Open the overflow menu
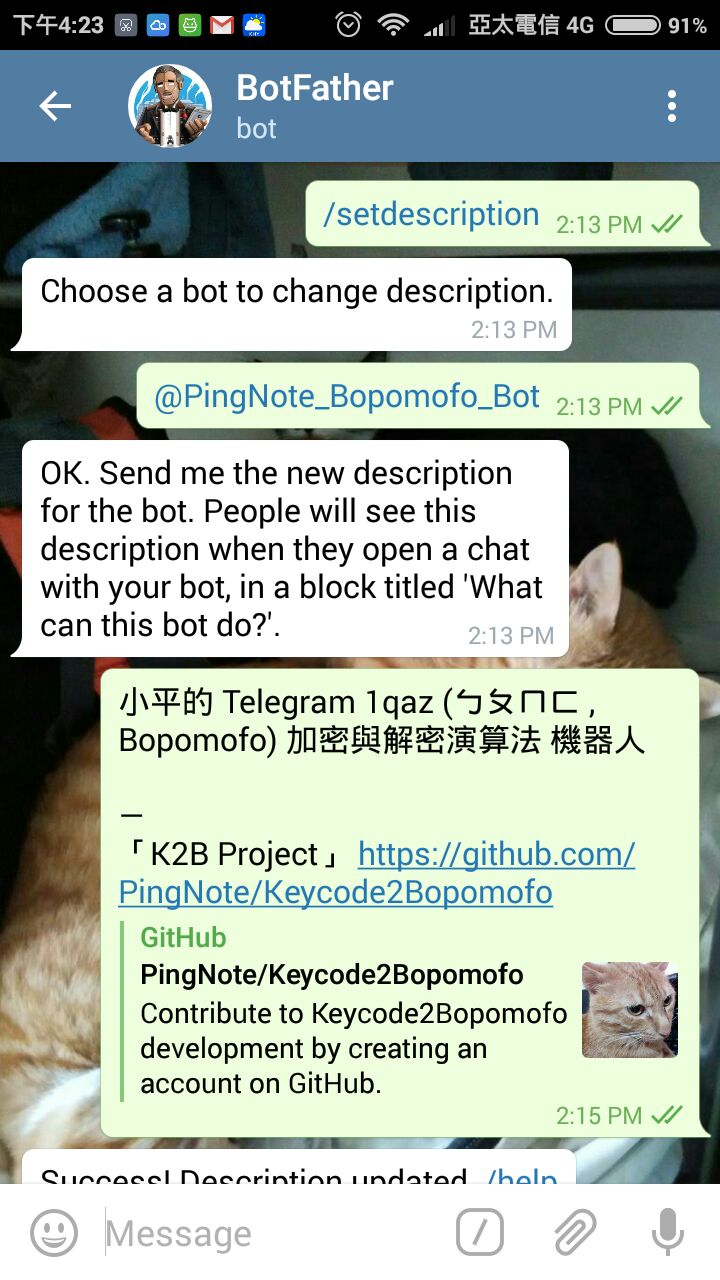Screen dimensions: 720x1280 672,106
